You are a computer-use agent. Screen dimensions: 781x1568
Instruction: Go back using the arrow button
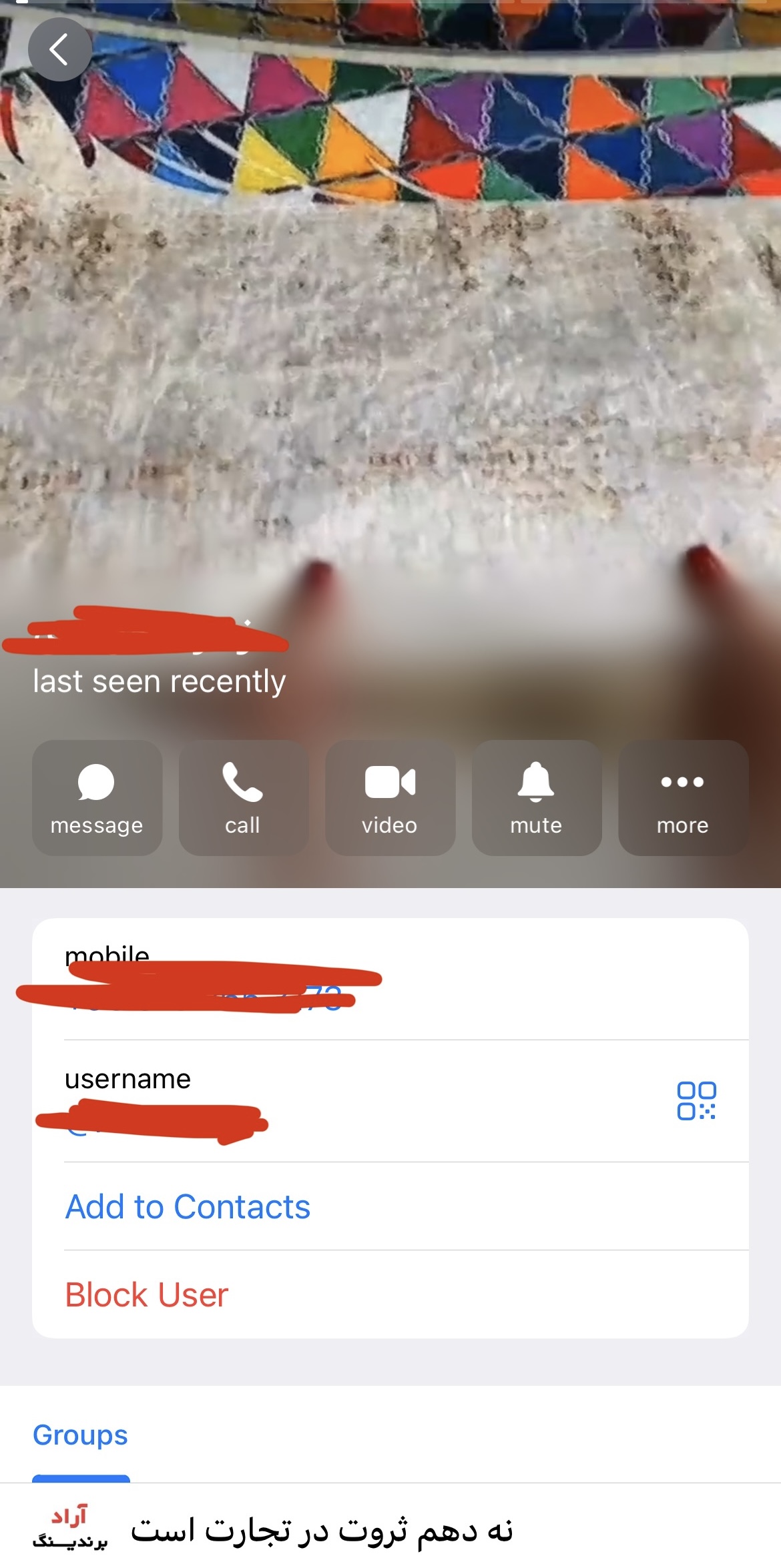point(59,49)
